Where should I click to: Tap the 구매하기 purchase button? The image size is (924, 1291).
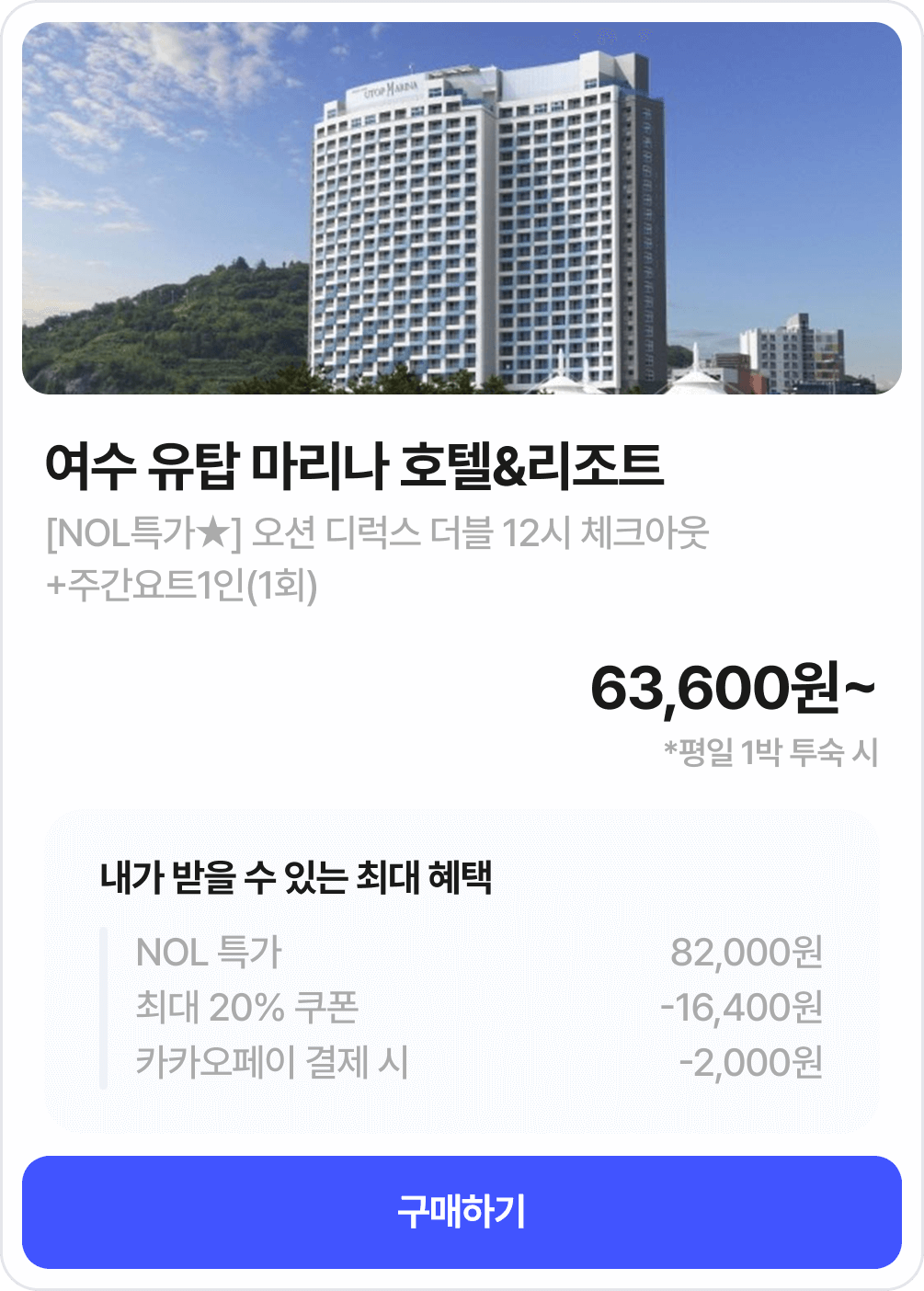(x=462, y=1212)
